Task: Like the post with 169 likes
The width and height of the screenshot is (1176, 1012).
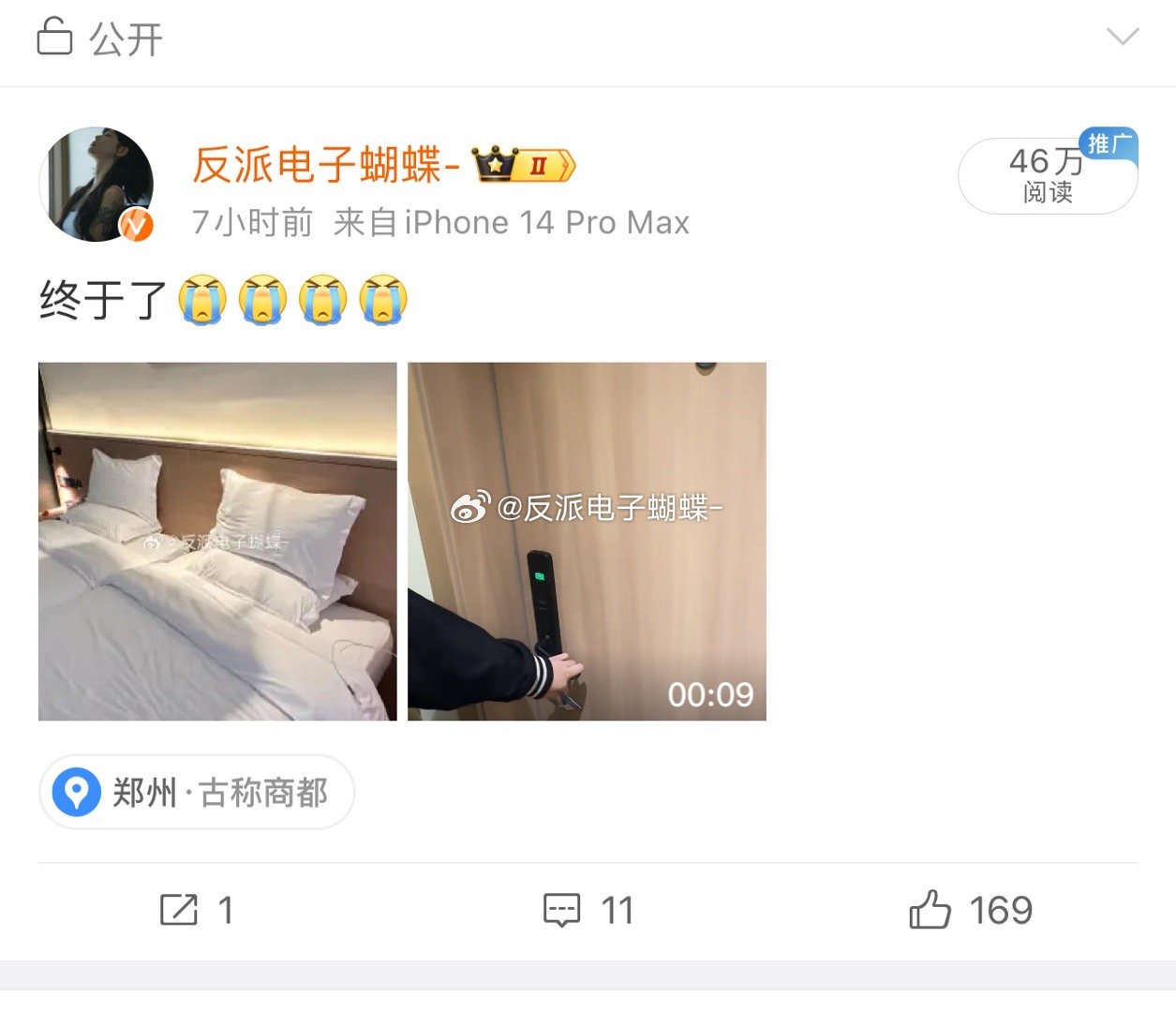Action: tap(971, 910)
